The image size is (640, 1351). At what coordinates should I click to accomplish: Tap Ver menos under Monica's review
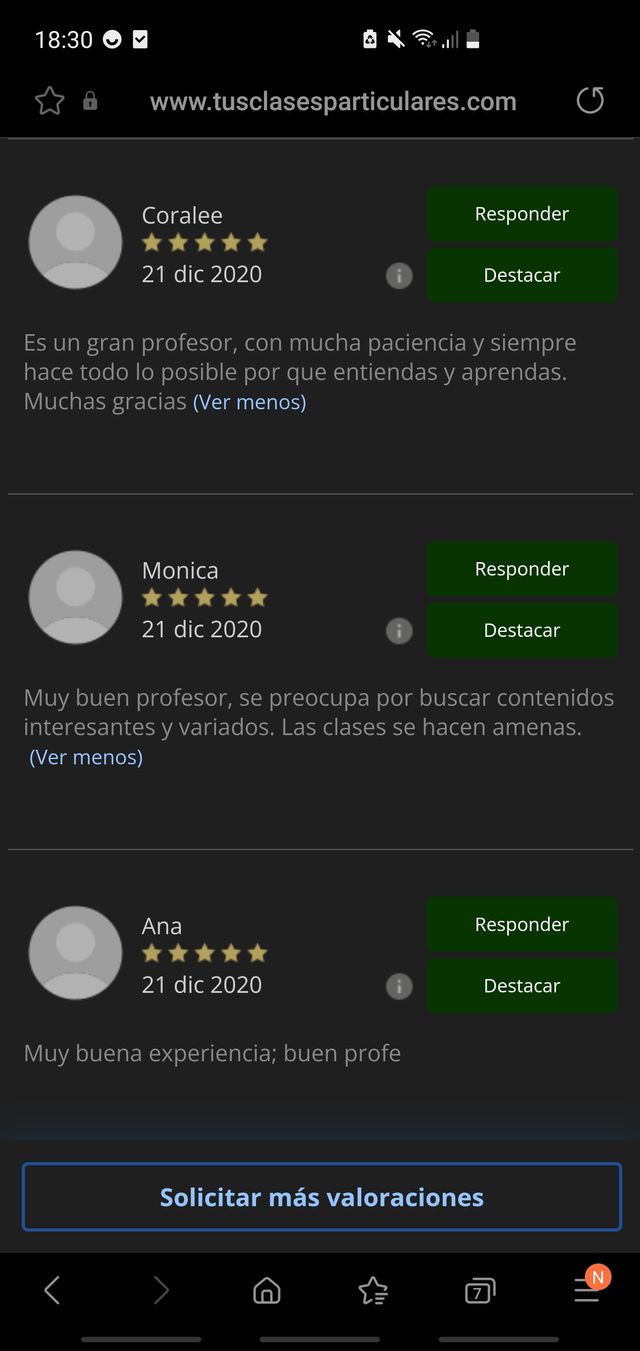(86, 757)
